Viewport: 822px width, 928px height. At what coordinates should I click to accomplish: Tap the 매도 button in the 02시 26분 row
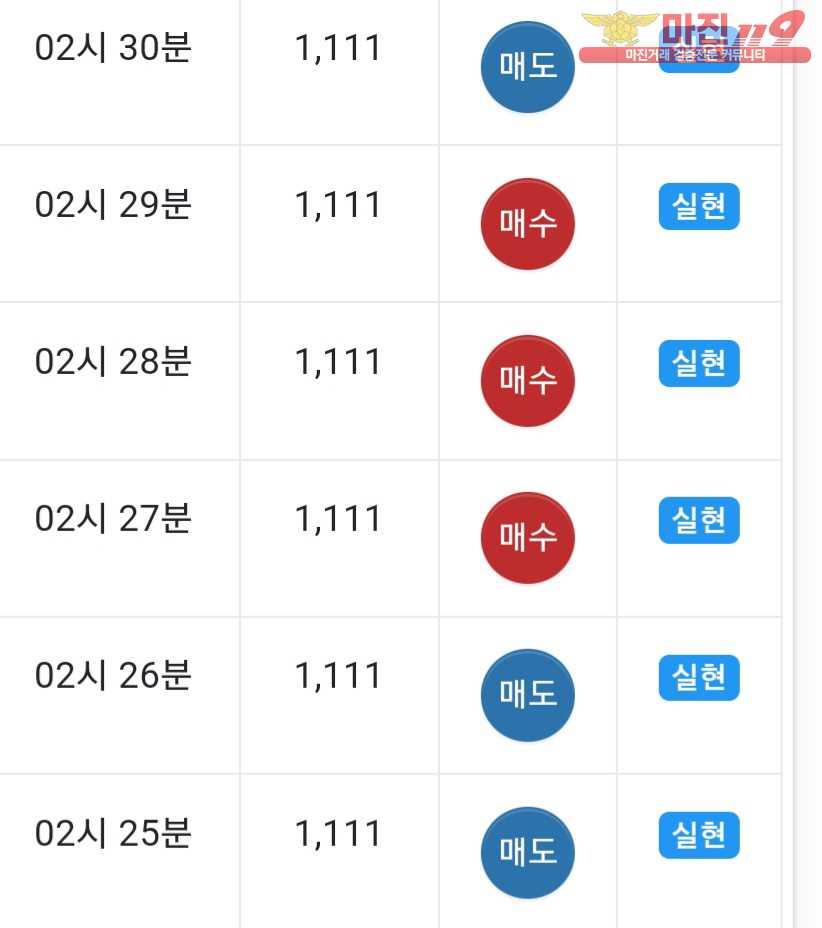pyautogui.click(x=527, y=695)
